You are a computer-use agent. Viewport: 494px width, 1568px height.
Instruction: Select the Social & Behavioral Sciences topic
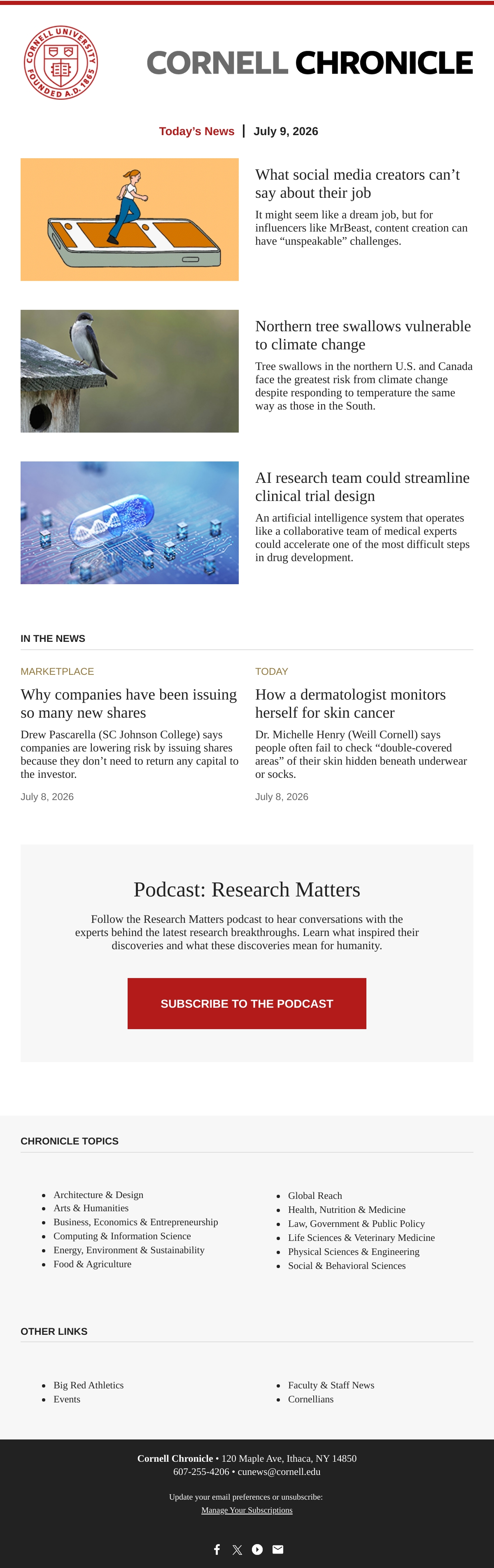pyautogui.click(x=347, y=1266)
